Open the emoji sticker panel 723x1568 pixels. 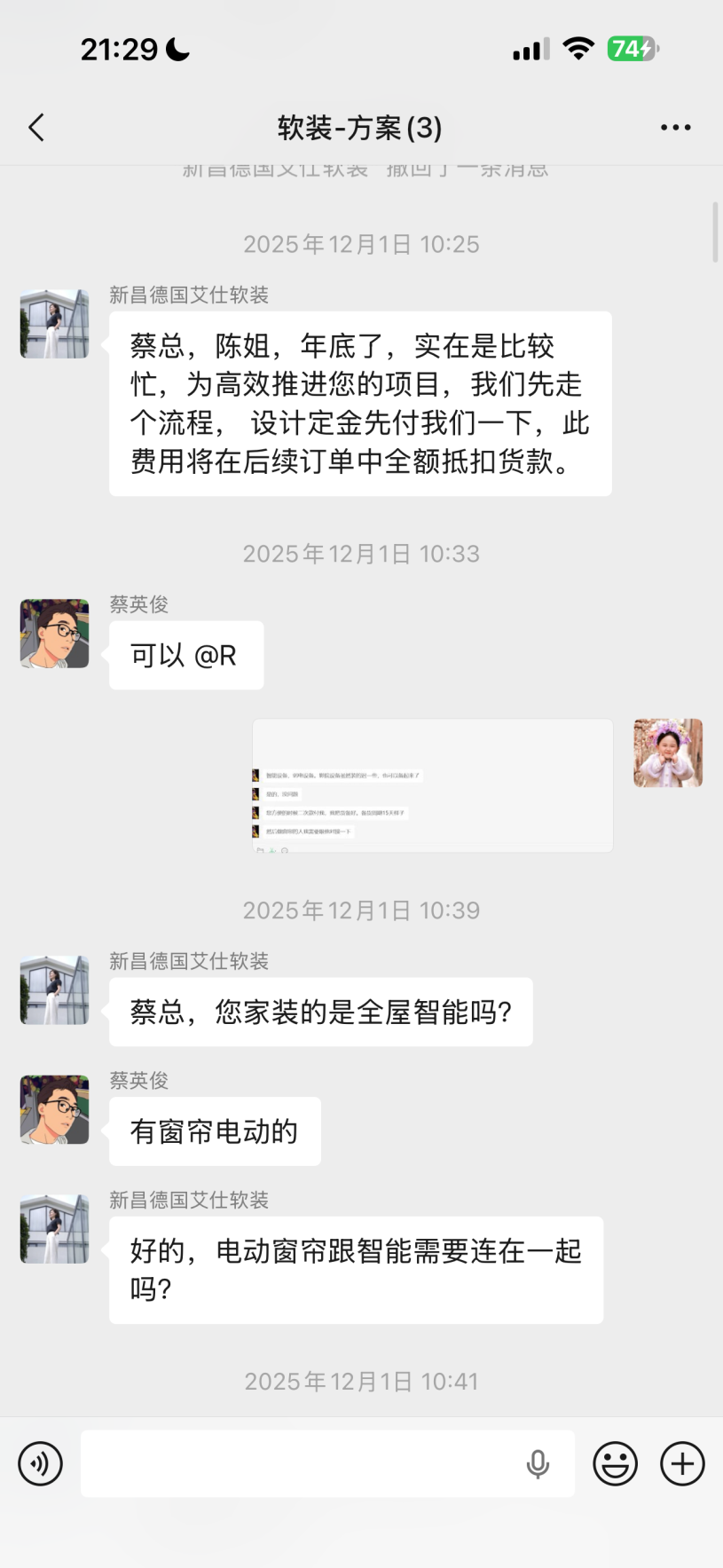pos(615,1463)
